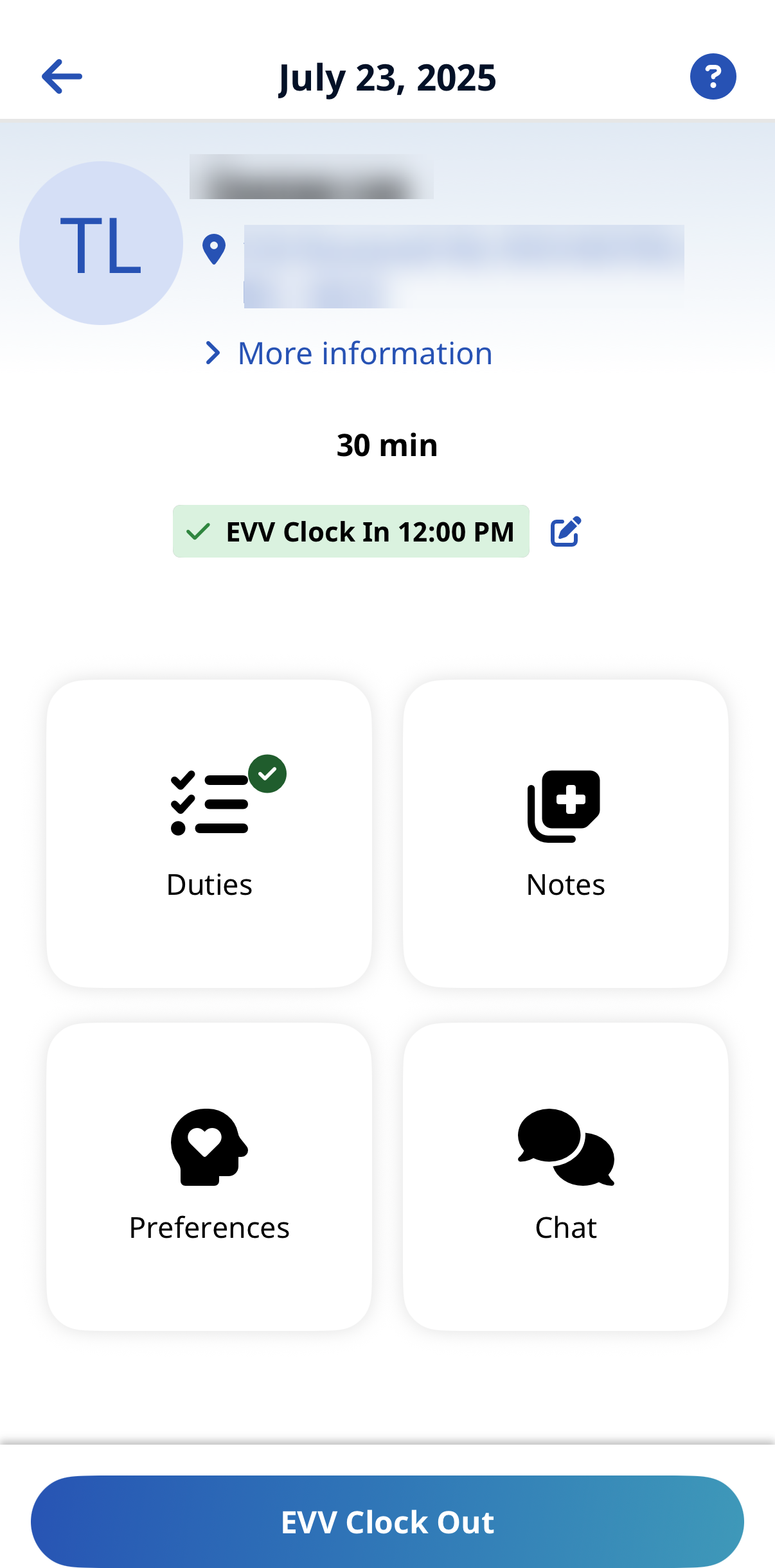Go back using the arrow icon
Screen dimensions: 775x1568
62,76
